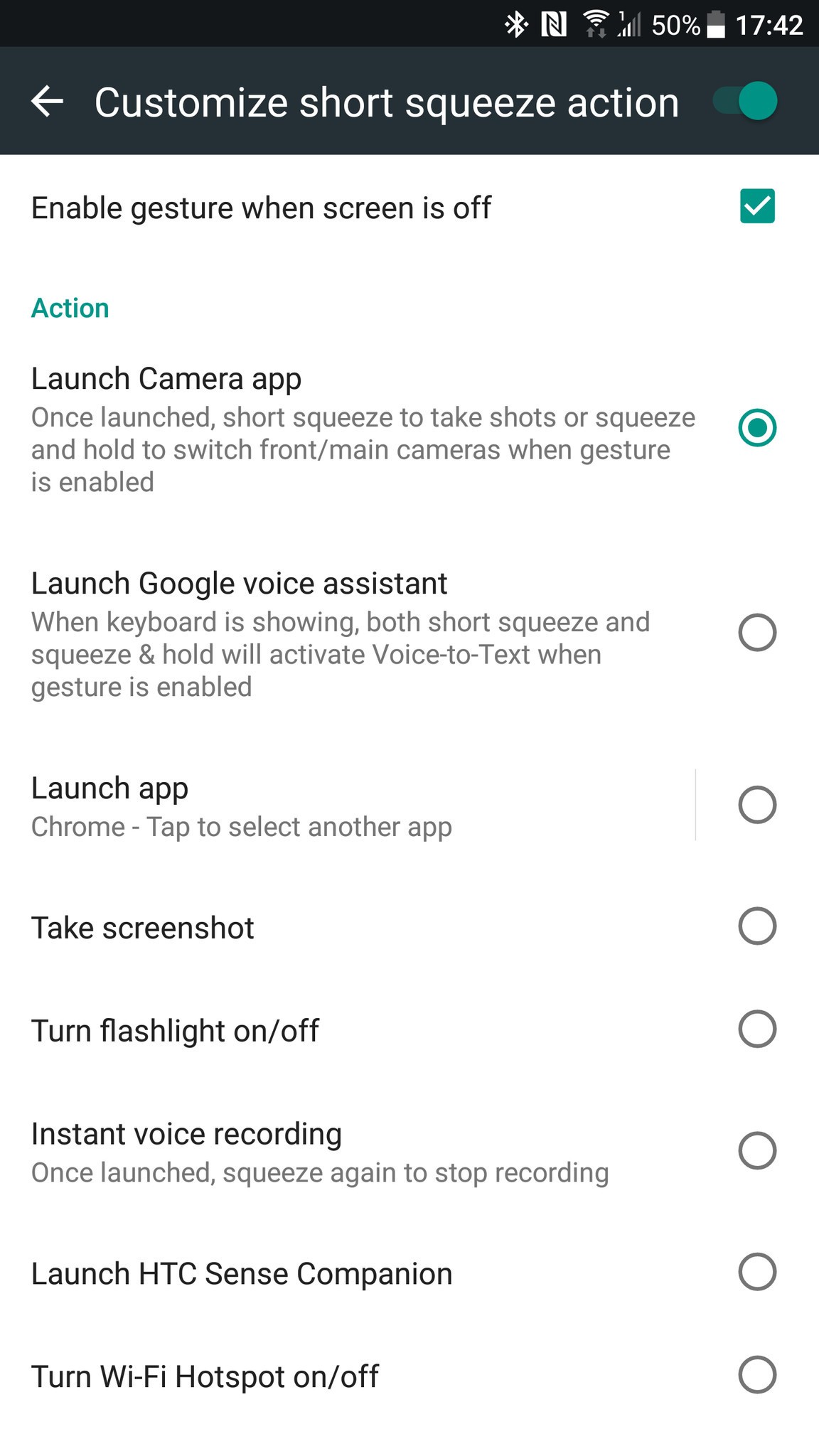The height and width of the screenshot is (1456, 819).
Task: Turn off the short squeeze action switch
Action: 745,101
